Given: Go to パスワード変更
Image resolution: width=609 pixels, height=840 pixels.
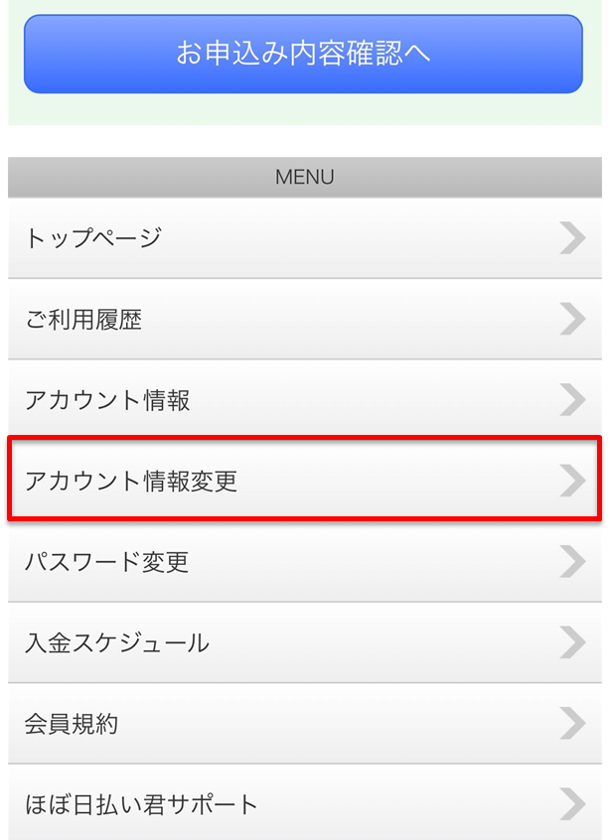Looking at the screenshot, I should 304,562.
